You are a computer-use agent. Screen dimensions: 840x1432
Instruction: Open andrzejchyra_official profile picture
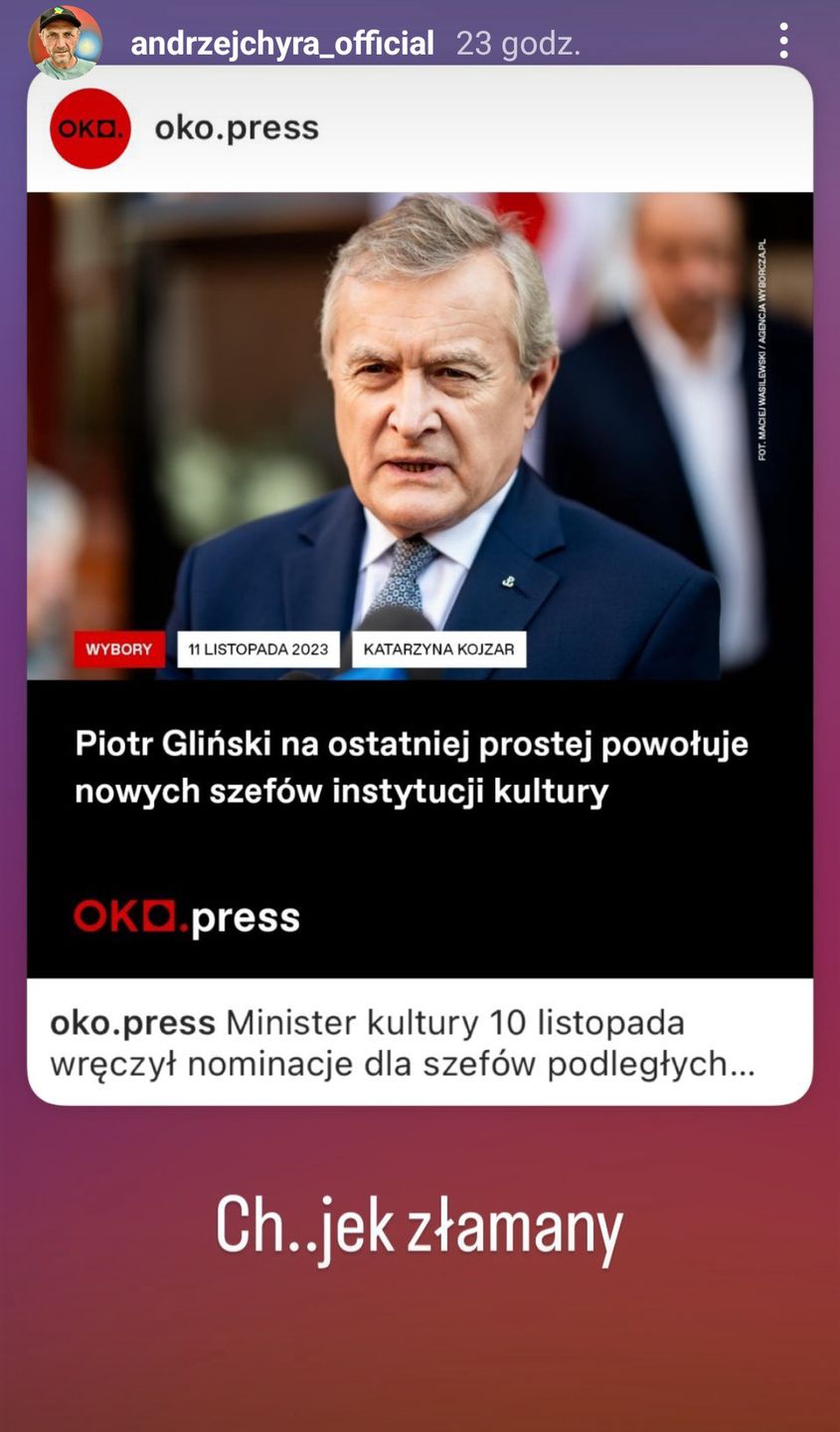click(65, 42)
